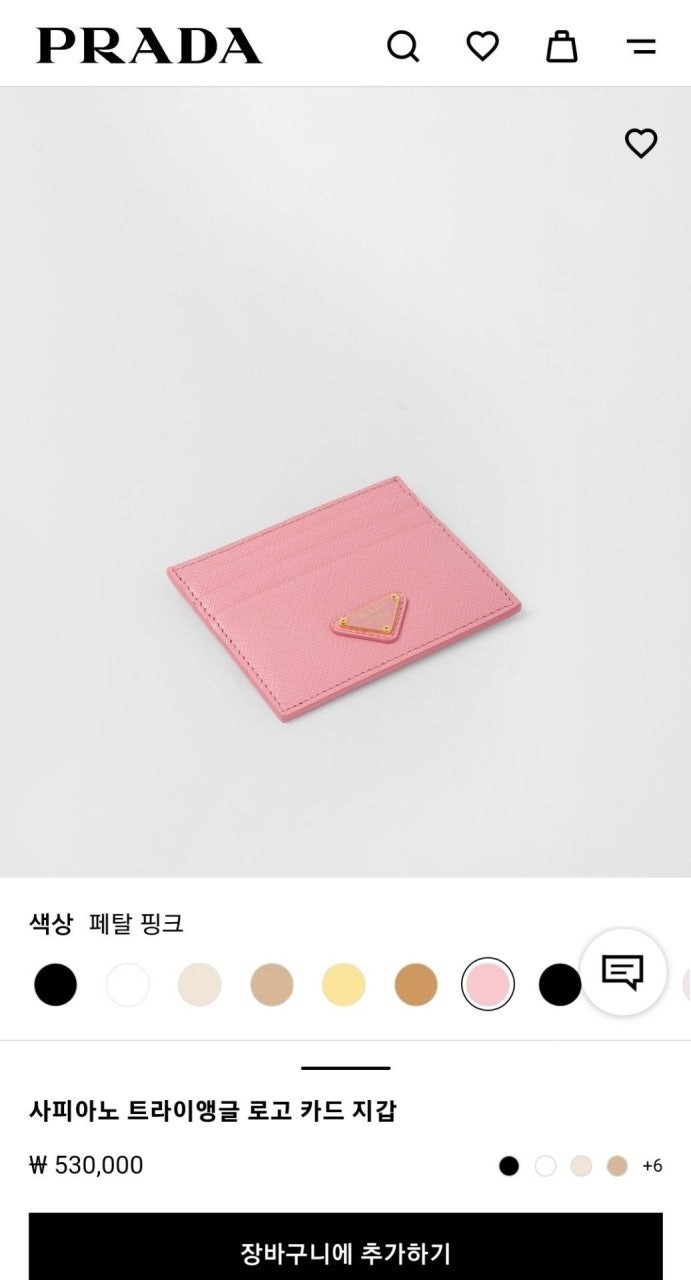This screenshot has height=1280, width=691.
Task: Select the white swatch in the 색상 row
Action: click(128, 985)
